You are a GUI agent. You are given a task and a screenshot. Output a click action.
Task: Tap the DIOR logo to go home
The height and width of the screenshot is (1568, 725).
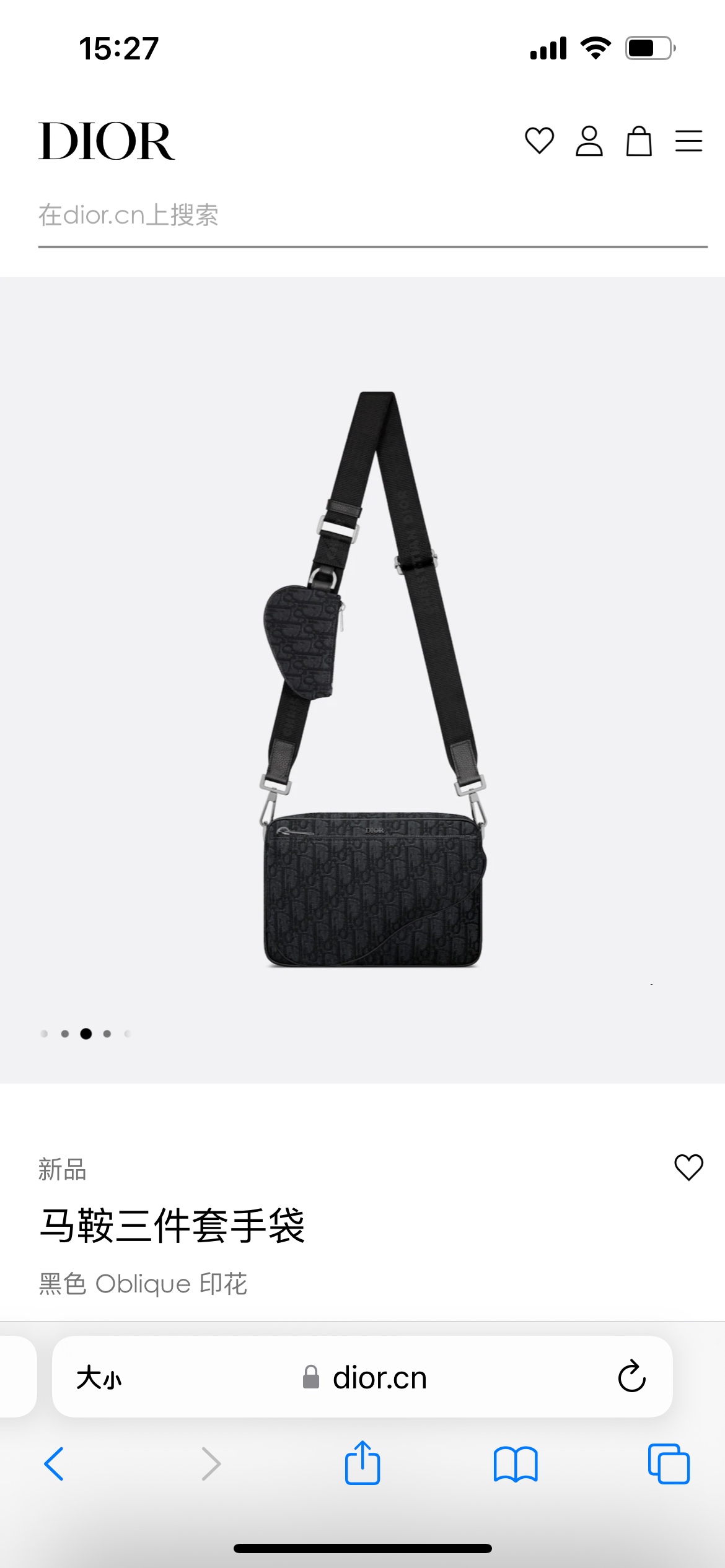pyautogui.click(x=107, y=141)
